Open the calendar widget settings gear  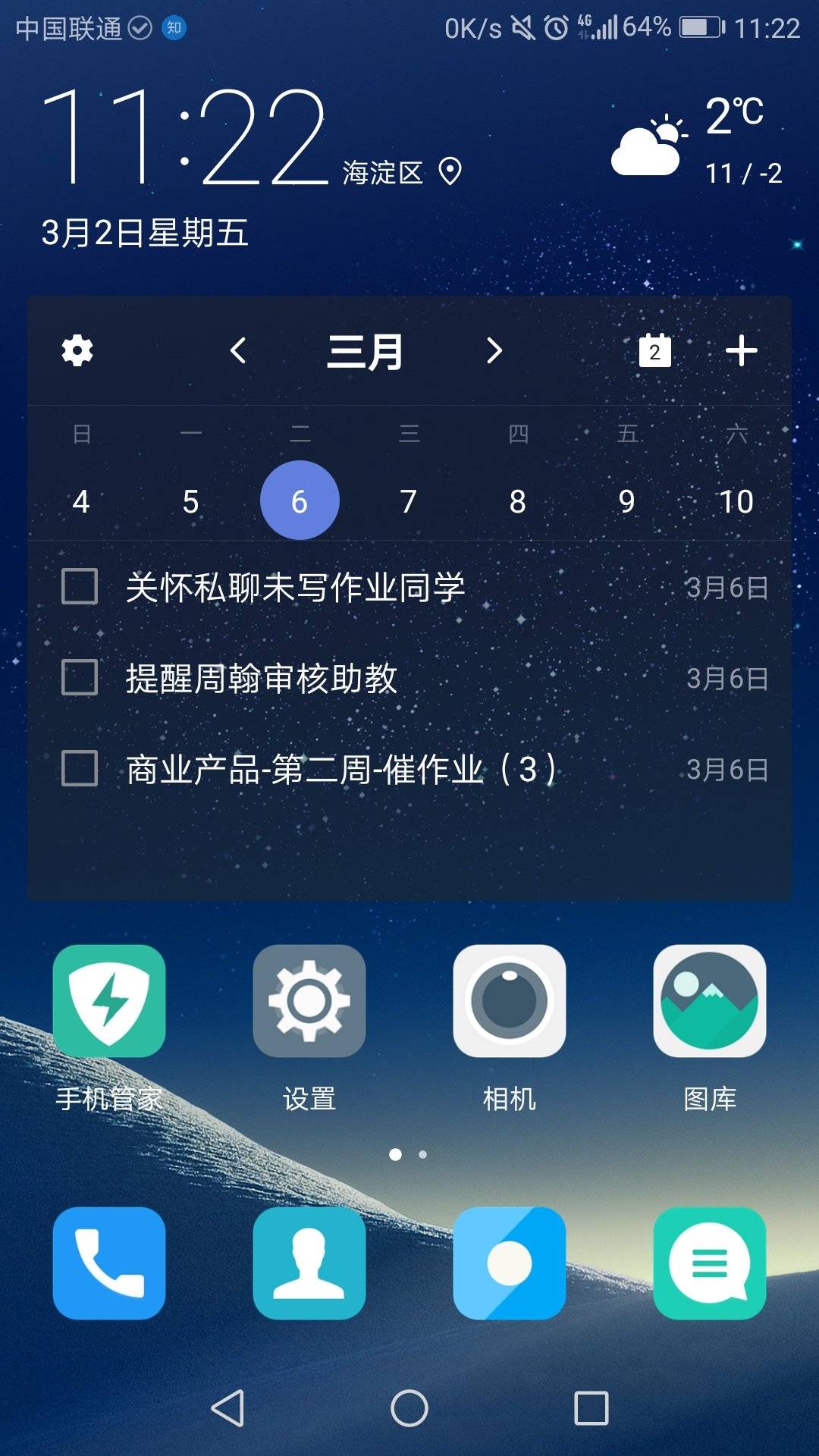77,351
